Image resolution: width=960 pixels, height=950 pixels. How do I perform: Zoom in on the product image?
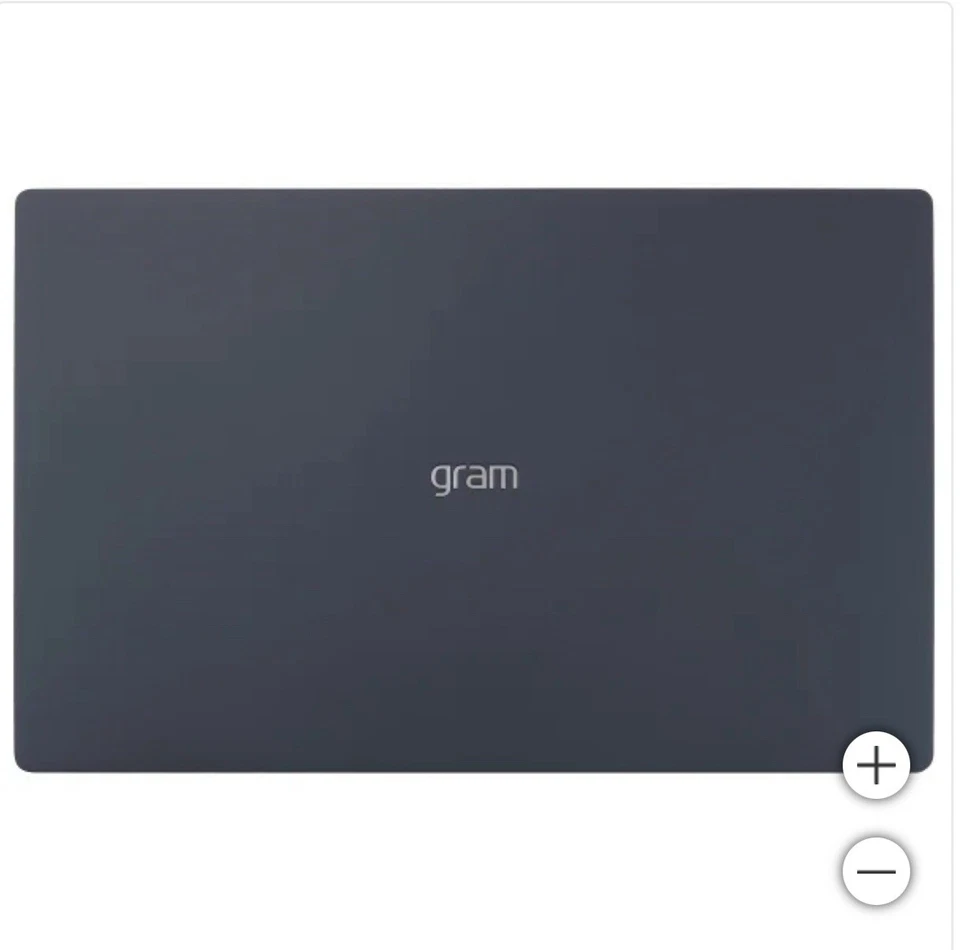point(876,767)
